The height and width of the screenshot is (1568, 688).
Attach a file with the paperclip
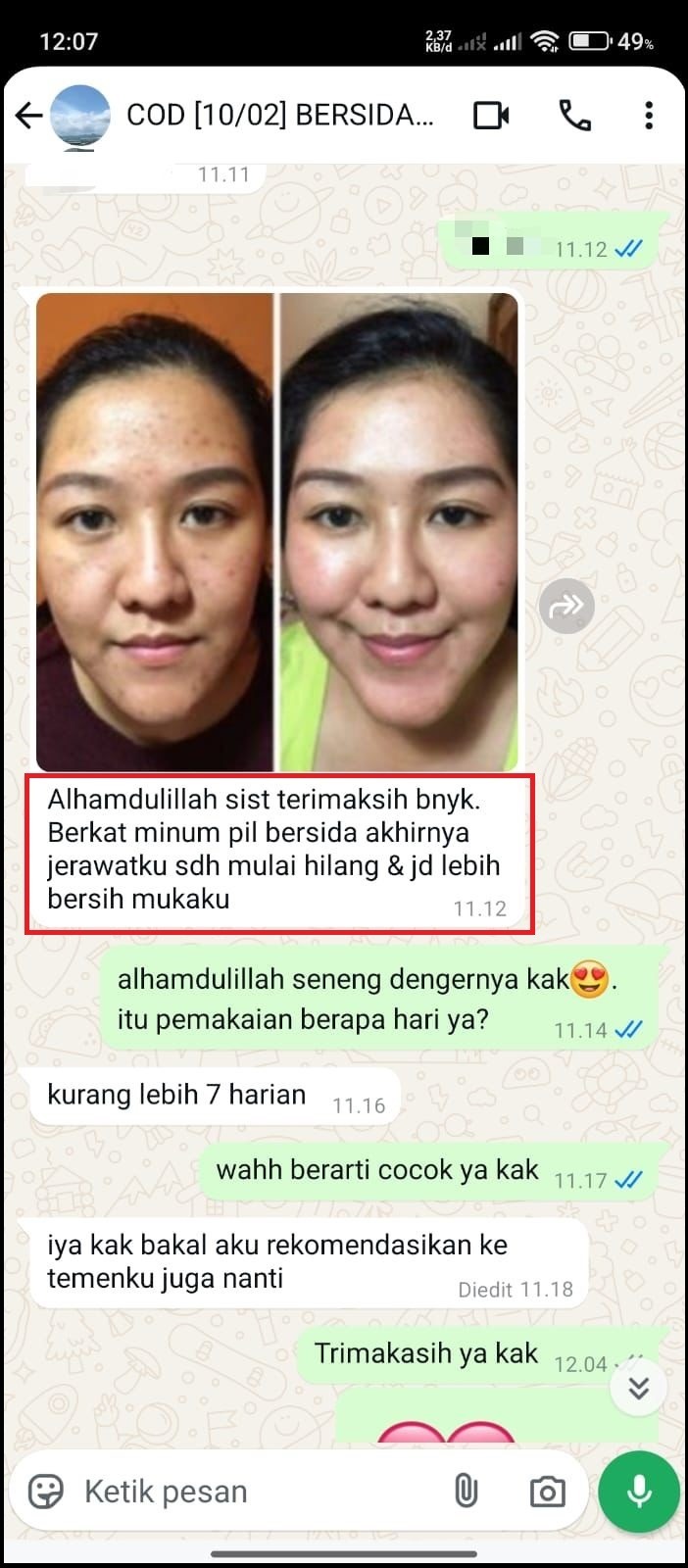[x=466, y=1492]
